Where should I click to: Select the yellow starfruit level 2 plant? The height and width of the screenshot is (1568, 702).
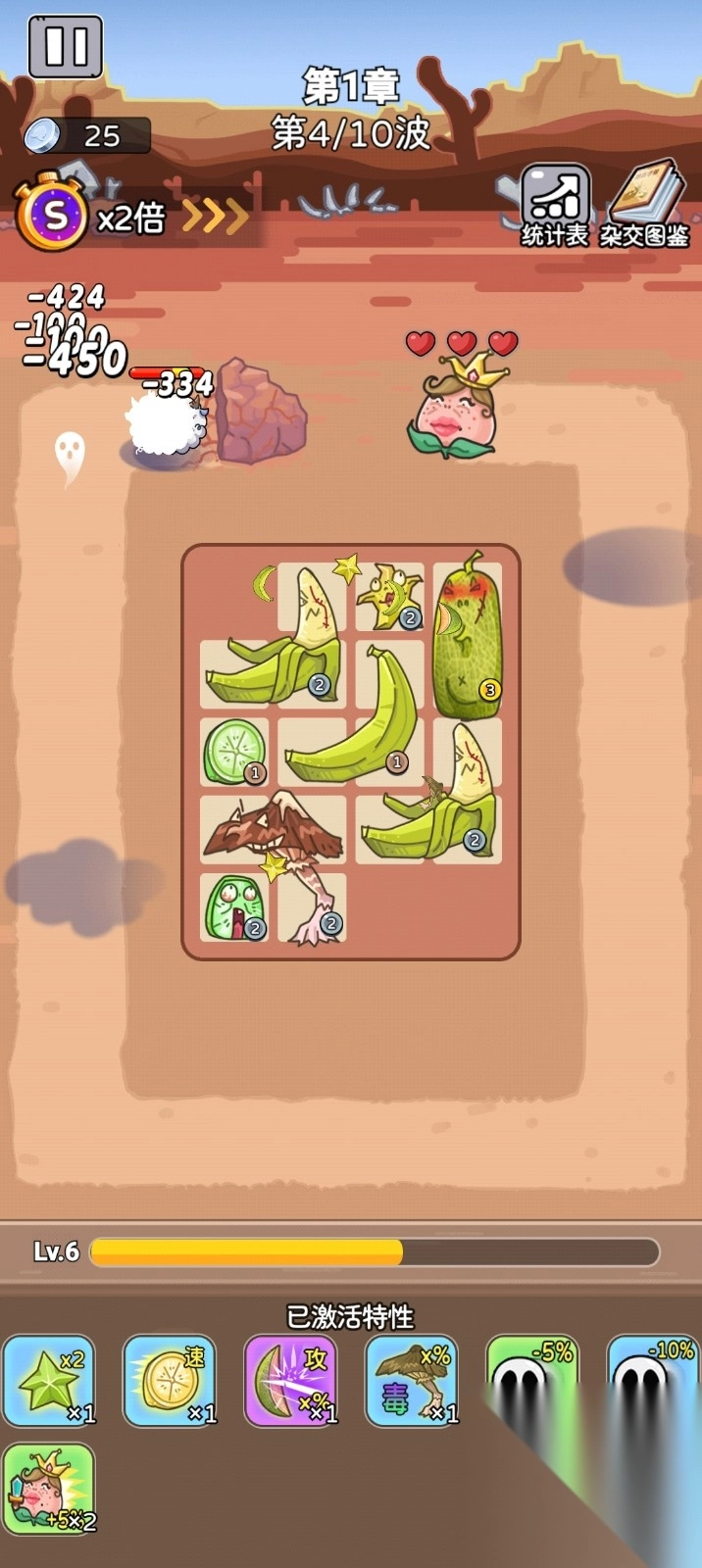(x=390, y=596)
